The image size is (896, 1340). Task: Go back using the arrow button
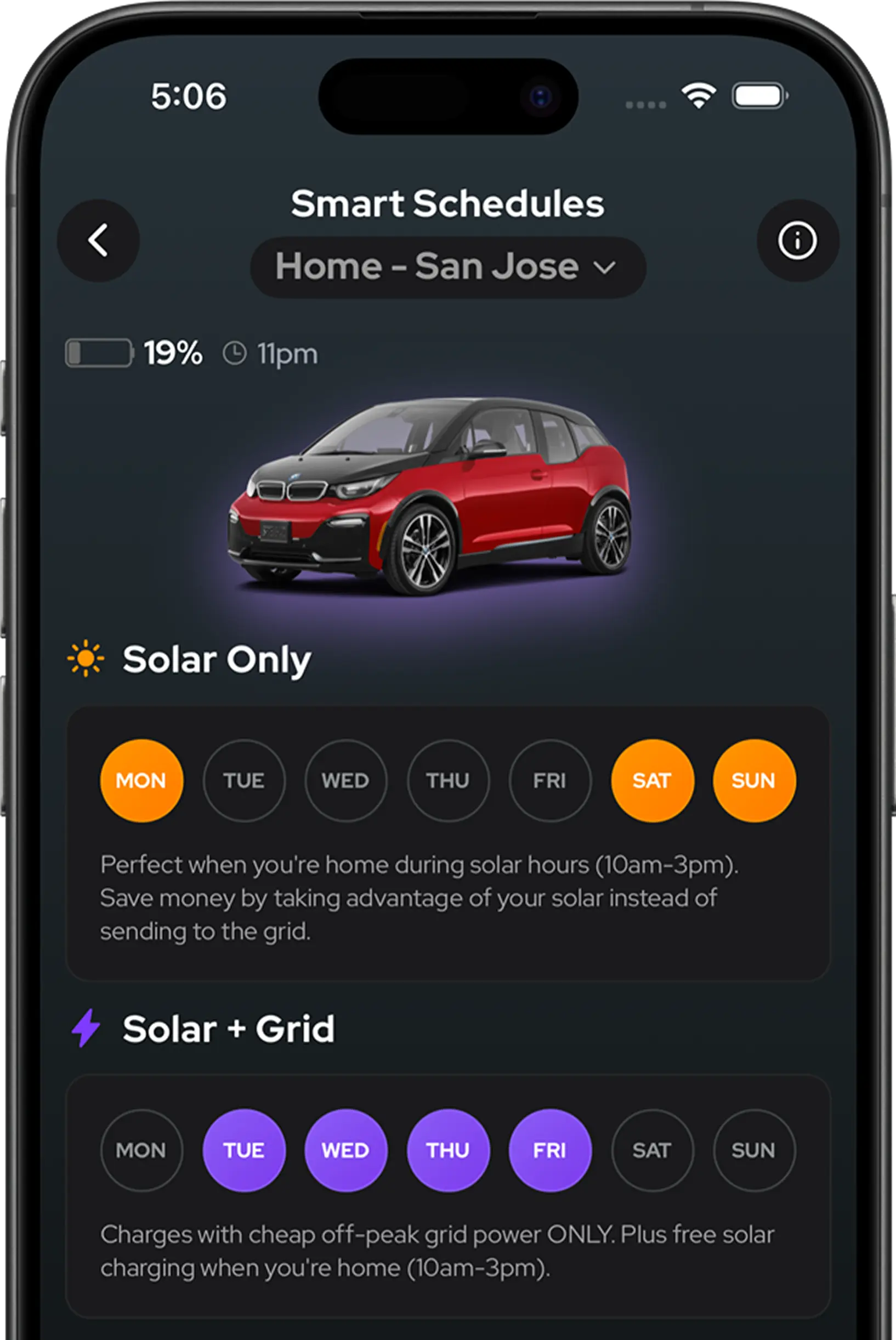coord(98,241)
